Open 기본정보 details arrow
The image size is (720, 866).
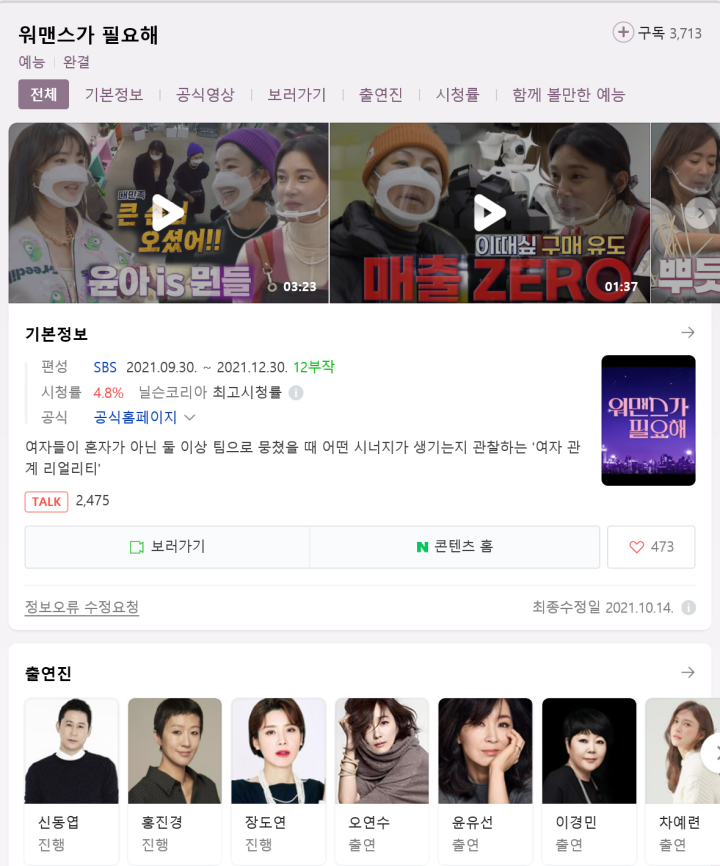[687, 333]
